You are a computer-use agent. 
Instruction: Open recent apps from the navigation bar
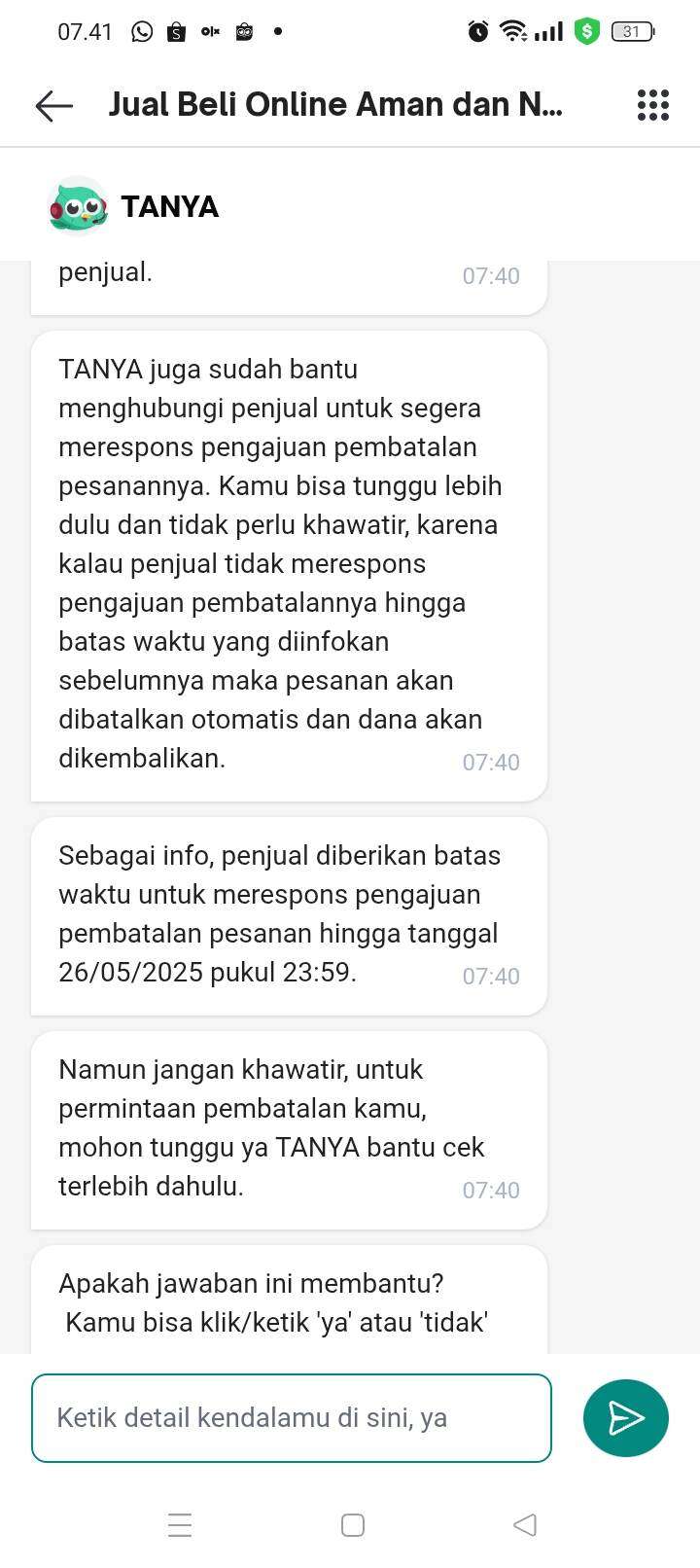click(180, 1524)
